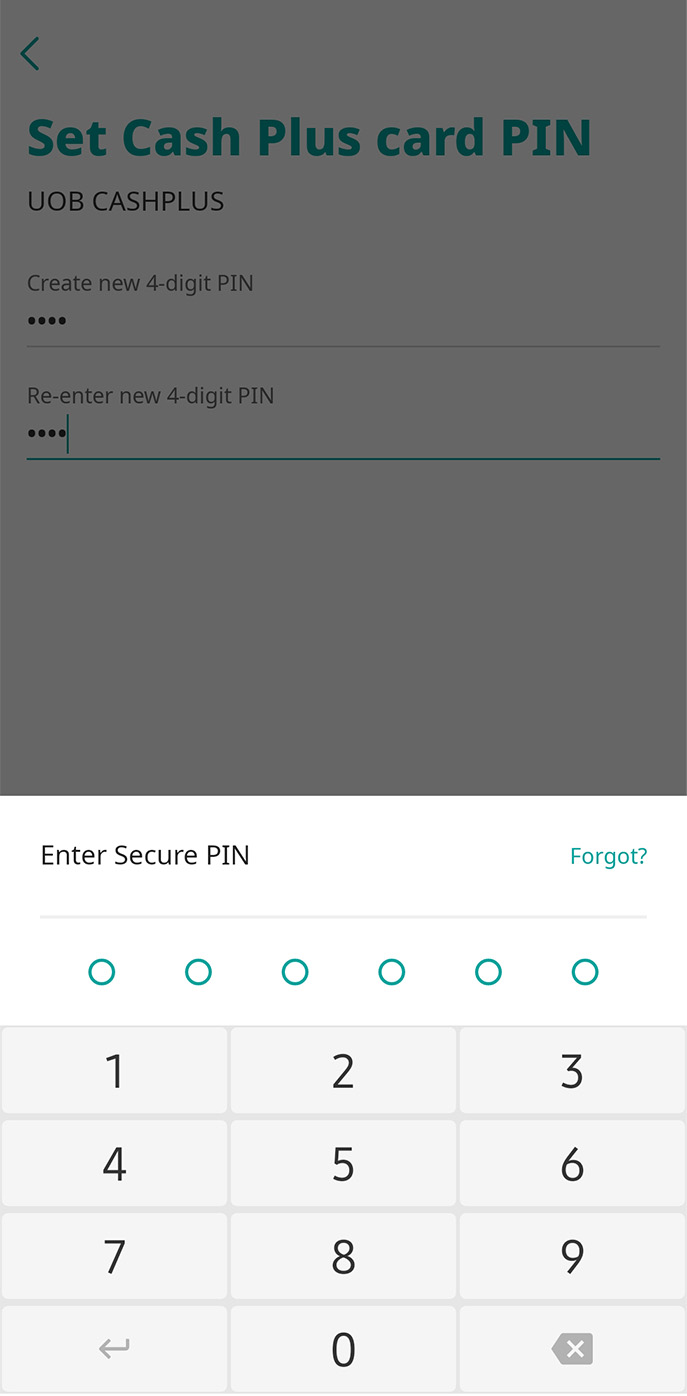Enter digit 2 on the keypad
Image resolution: width=687 pixels, height=1396 pixels.
pyautogui.click(x=343, y=1071)
